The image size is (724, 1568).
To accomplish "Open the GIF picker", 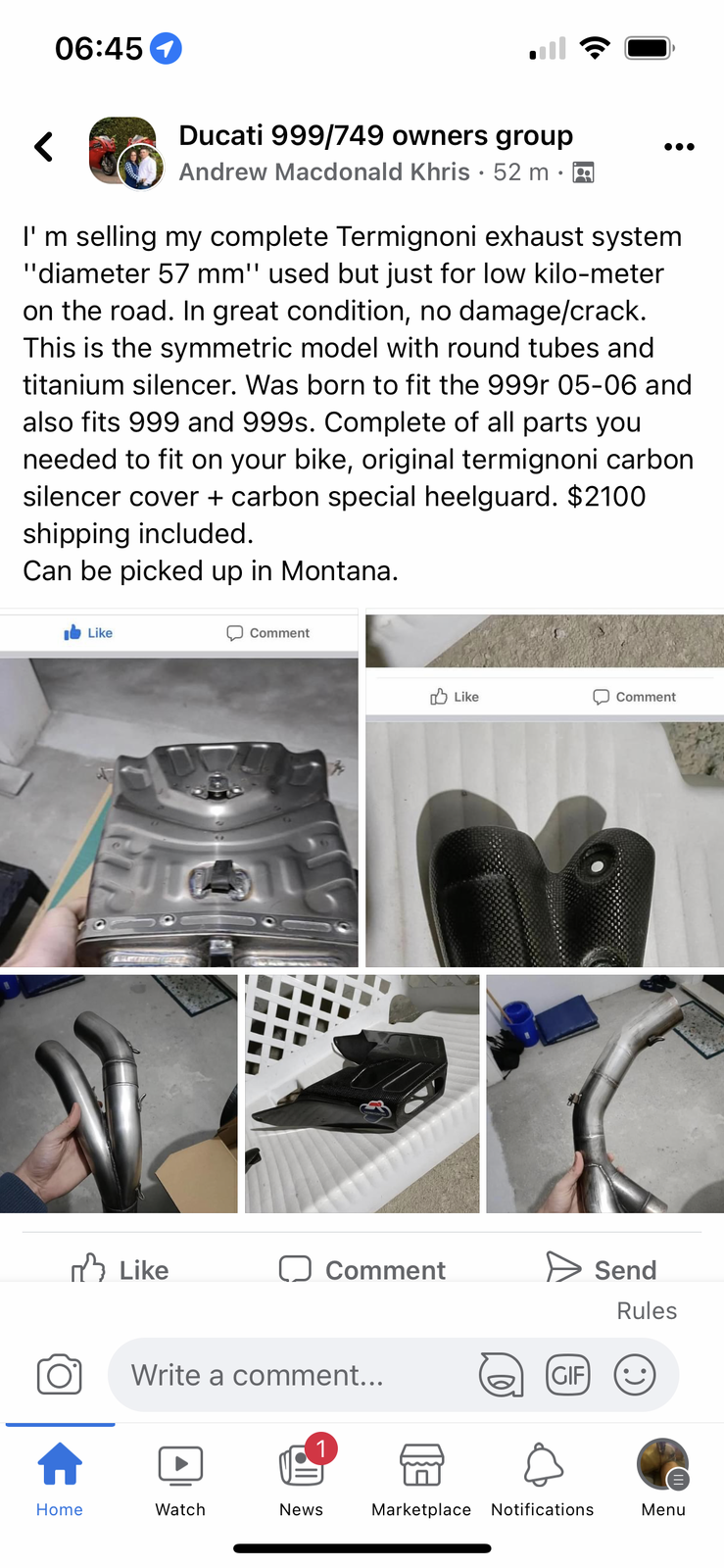I will (568, 1375).
